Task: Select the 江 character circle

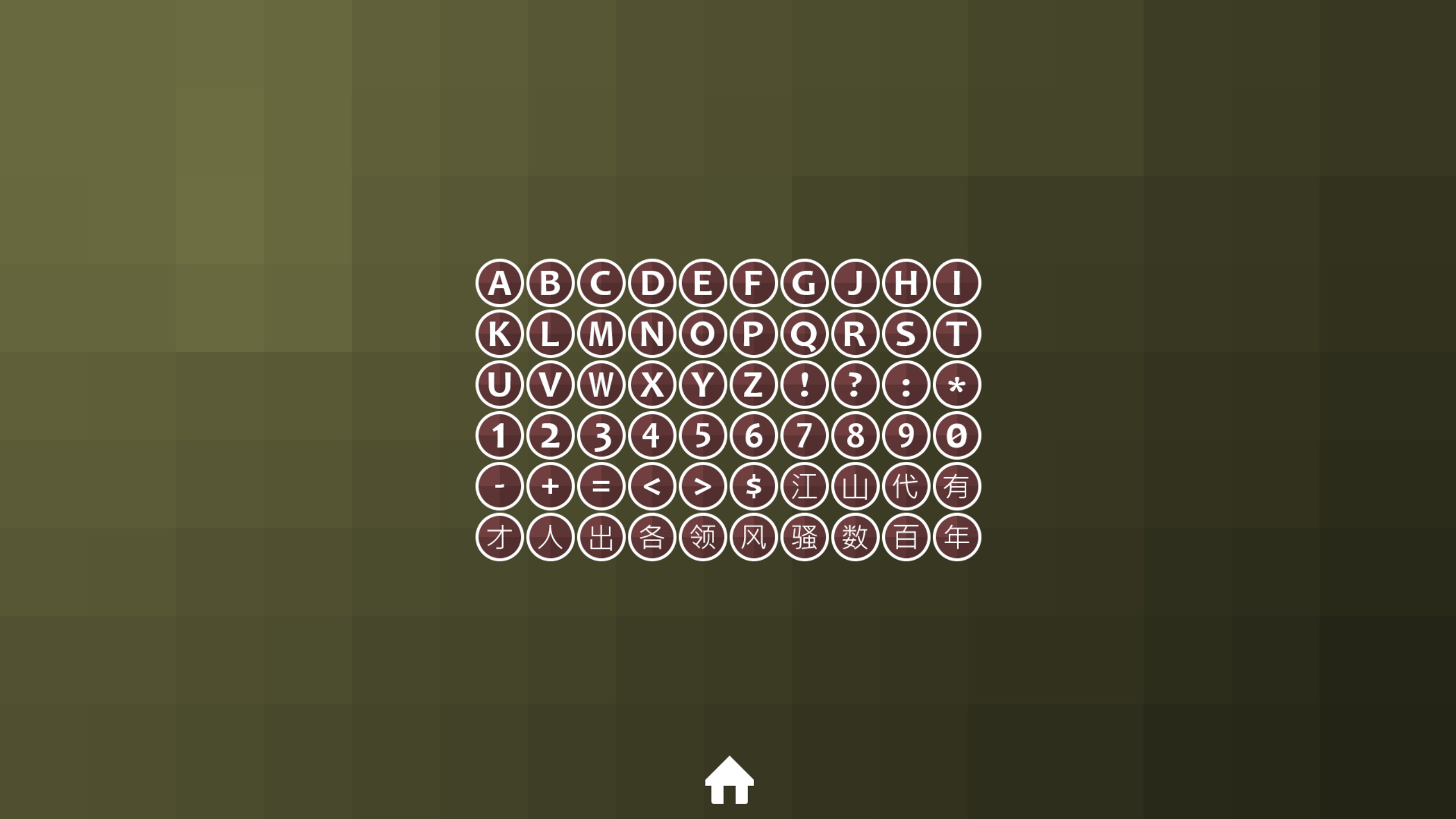Action: (x=804, y=486)
